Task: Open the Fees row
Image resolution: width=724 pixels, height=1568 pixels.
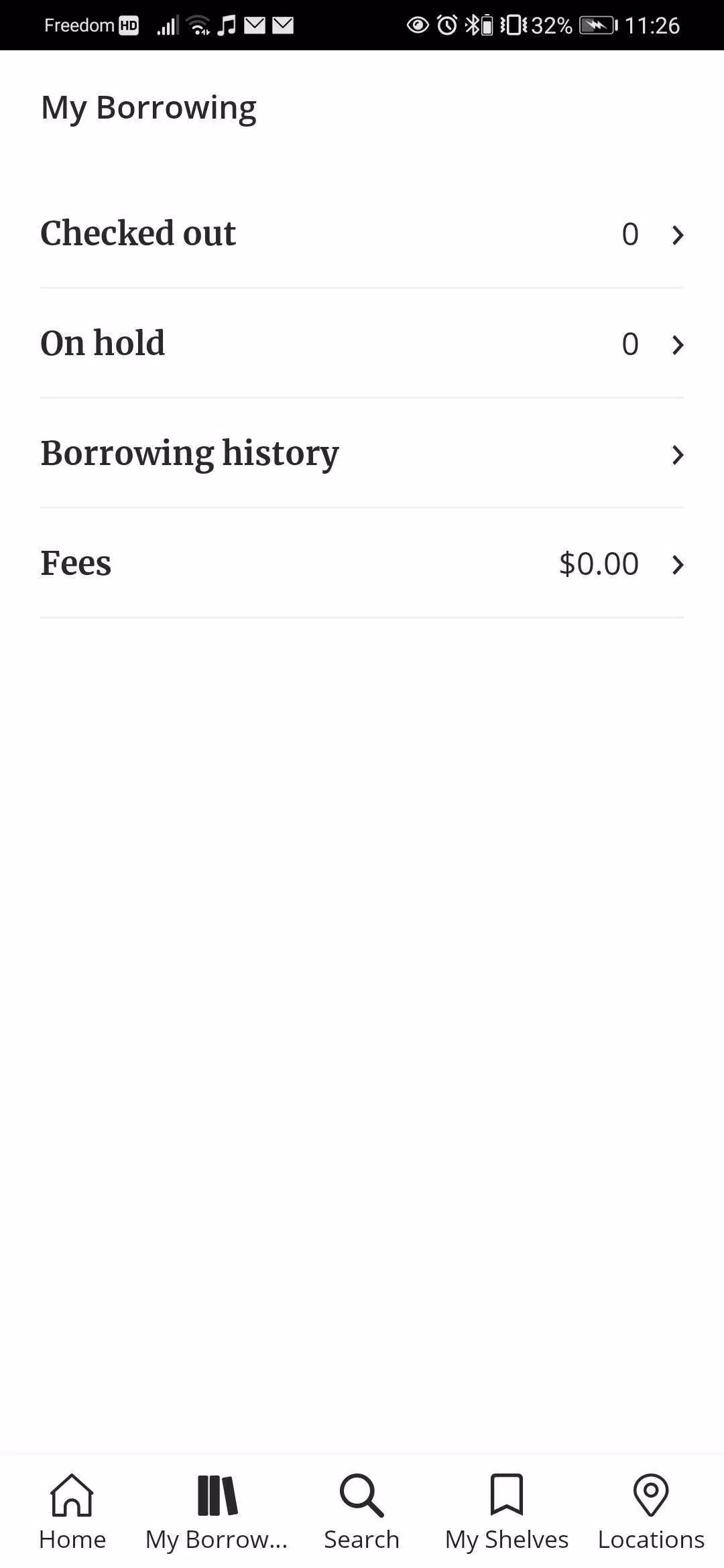Action: coord(362,564)
